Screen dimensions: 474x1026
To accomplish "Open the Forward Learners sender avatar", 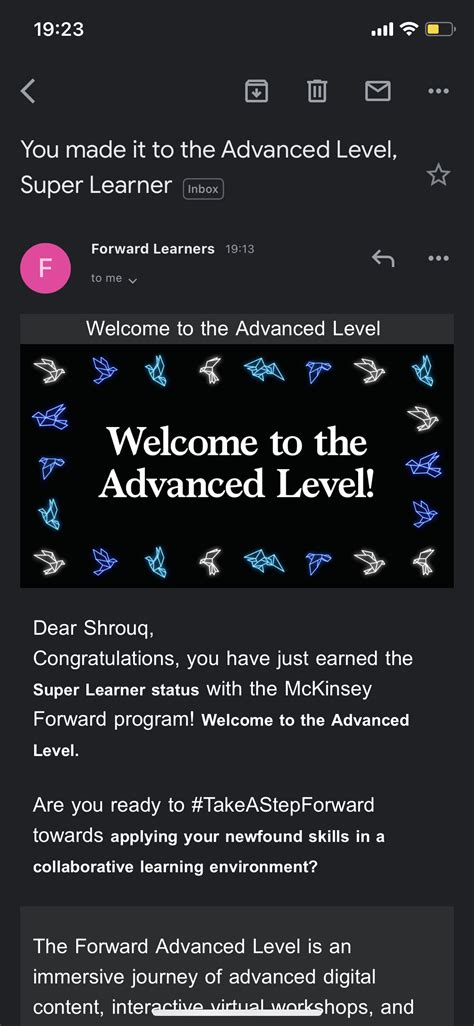I will tap(45, 268).
